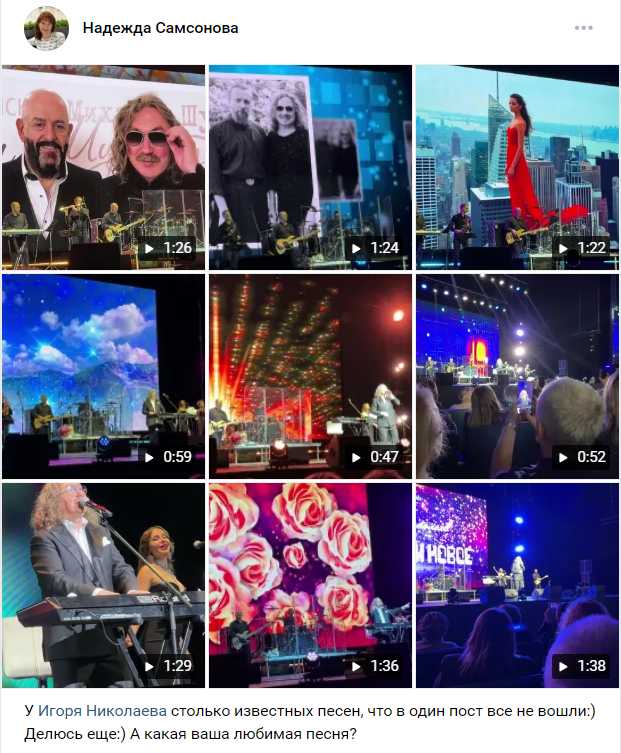Play the 1:36 video with roses backdrop

tap(310, 585)
